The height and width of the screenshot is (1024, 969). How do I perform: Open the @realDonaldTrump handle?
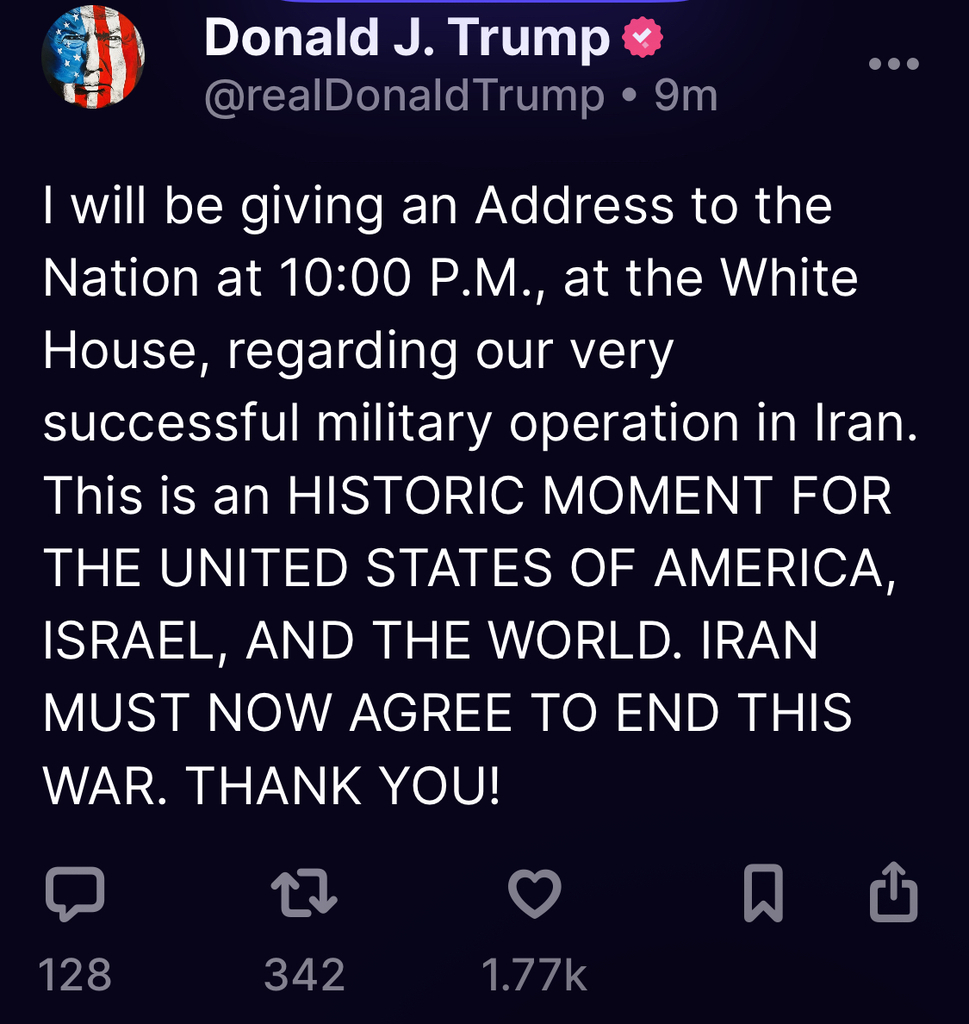click(x=404, y=97)
